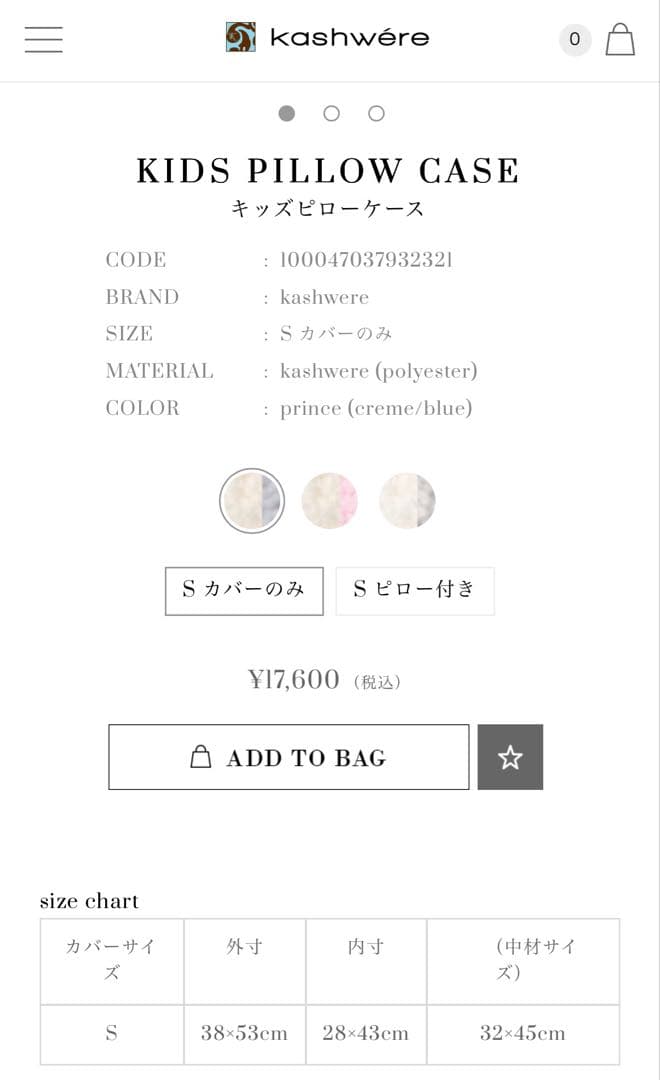This screenshot has height=1080, width=660.
Task: Go to the kashwére home page
Action: tap(328, 38)
